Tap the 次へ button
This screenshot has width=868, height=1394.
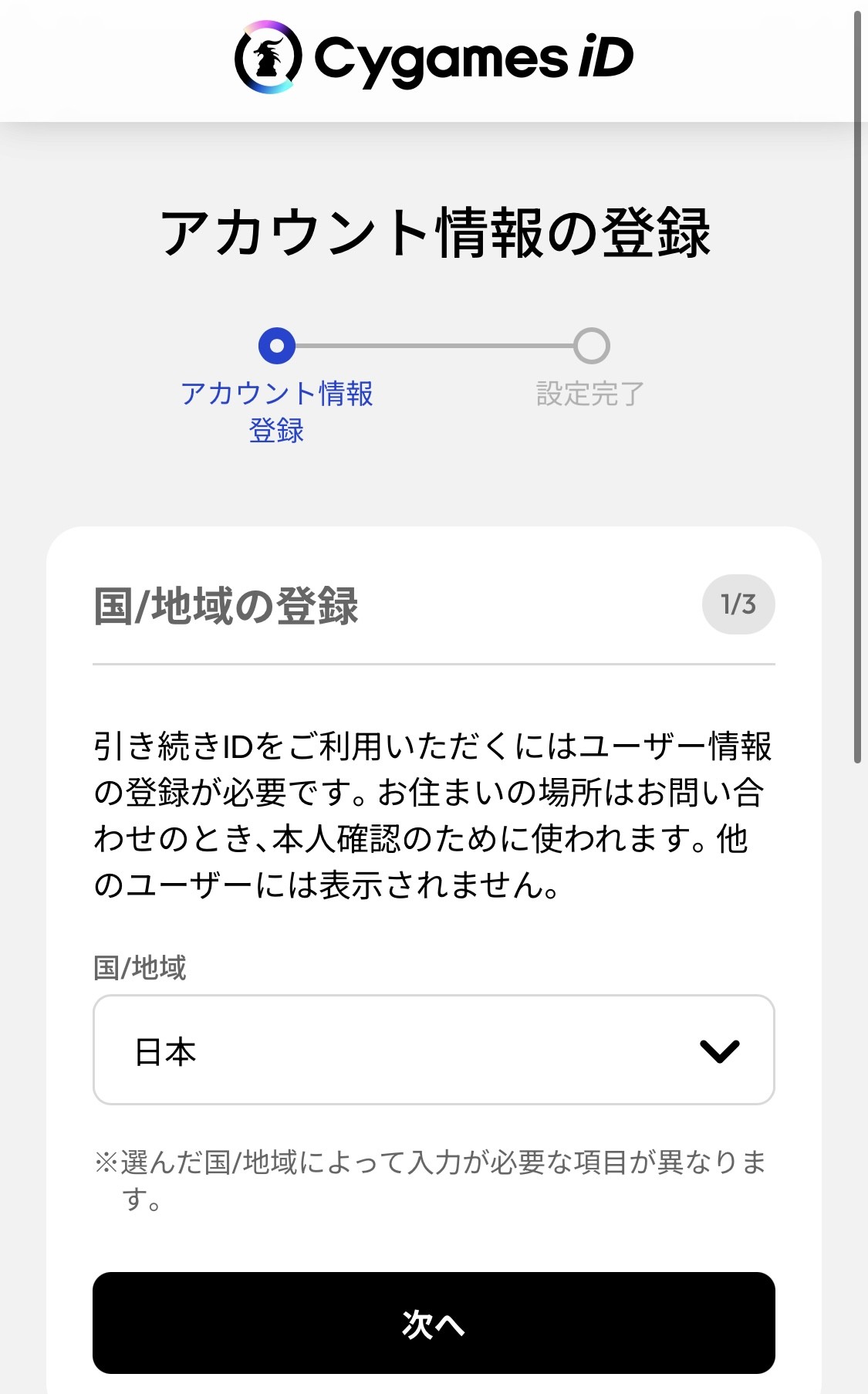point(434,1323)
